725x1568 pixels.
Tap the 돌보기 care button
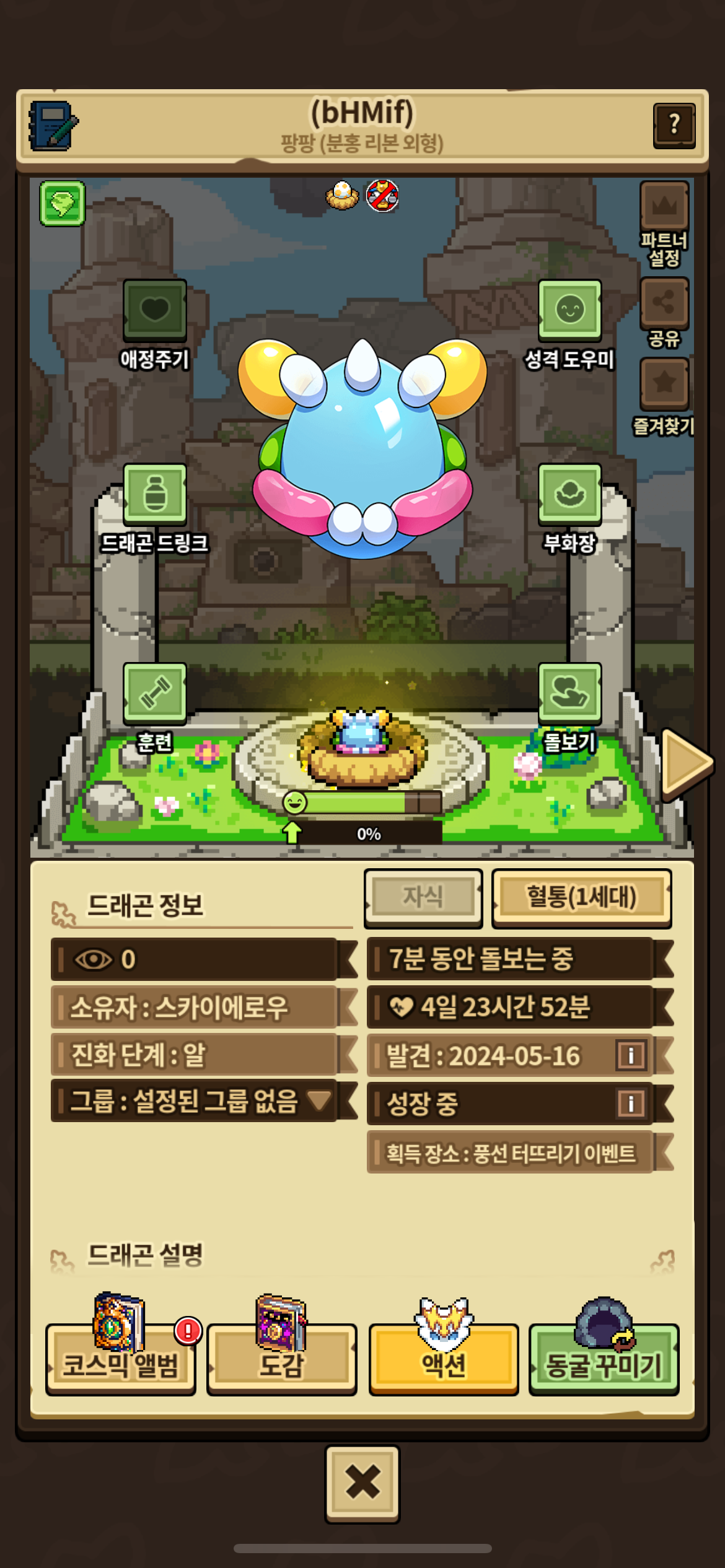pos(569,693)
